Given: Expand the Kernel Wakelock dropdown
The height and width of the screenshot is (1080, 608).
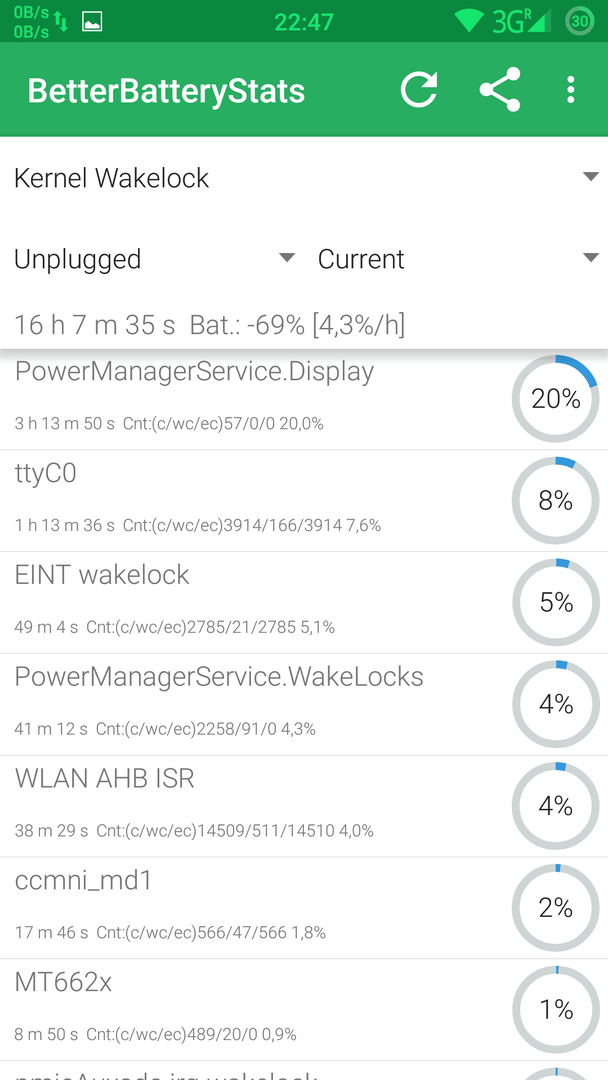Looking at the screenshot, I should (x=304, y=178).
